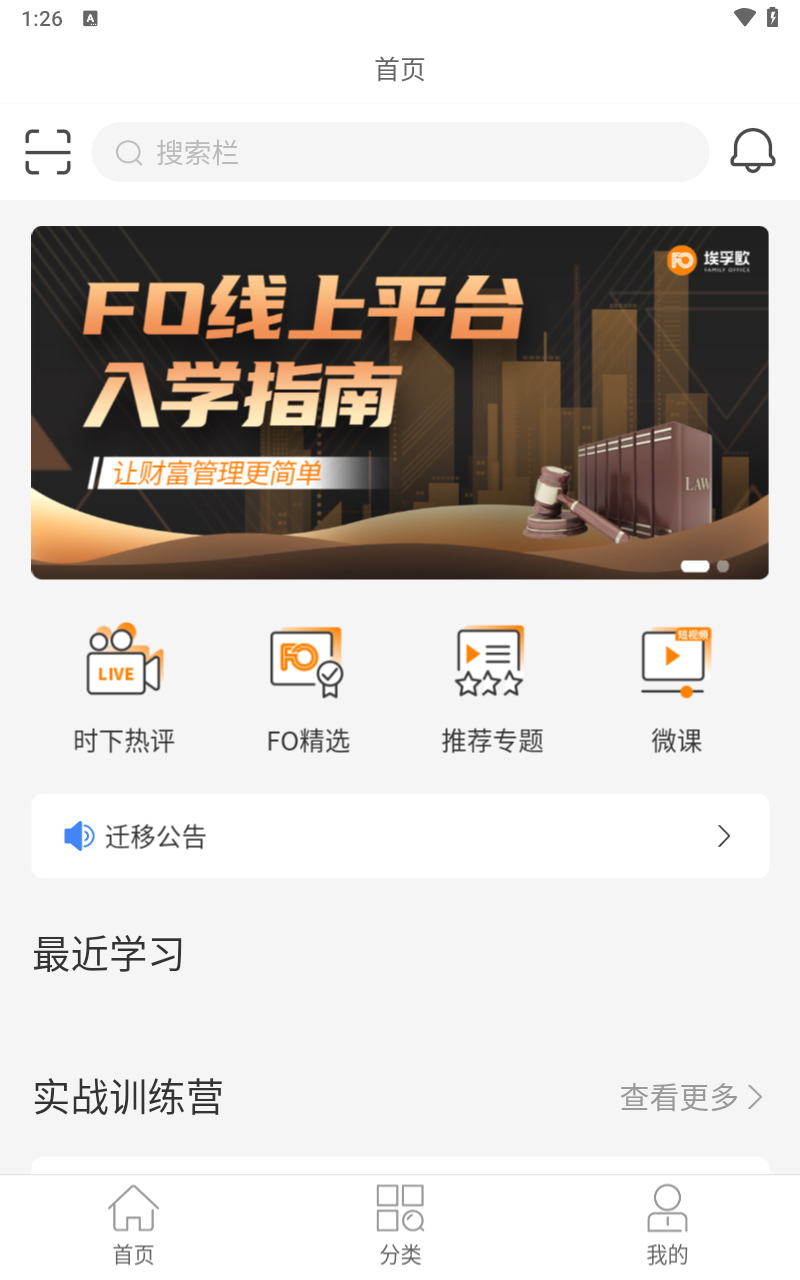Screen dimensions: 800x1280
Task: Open the notification bell
Action: point(753,151)
